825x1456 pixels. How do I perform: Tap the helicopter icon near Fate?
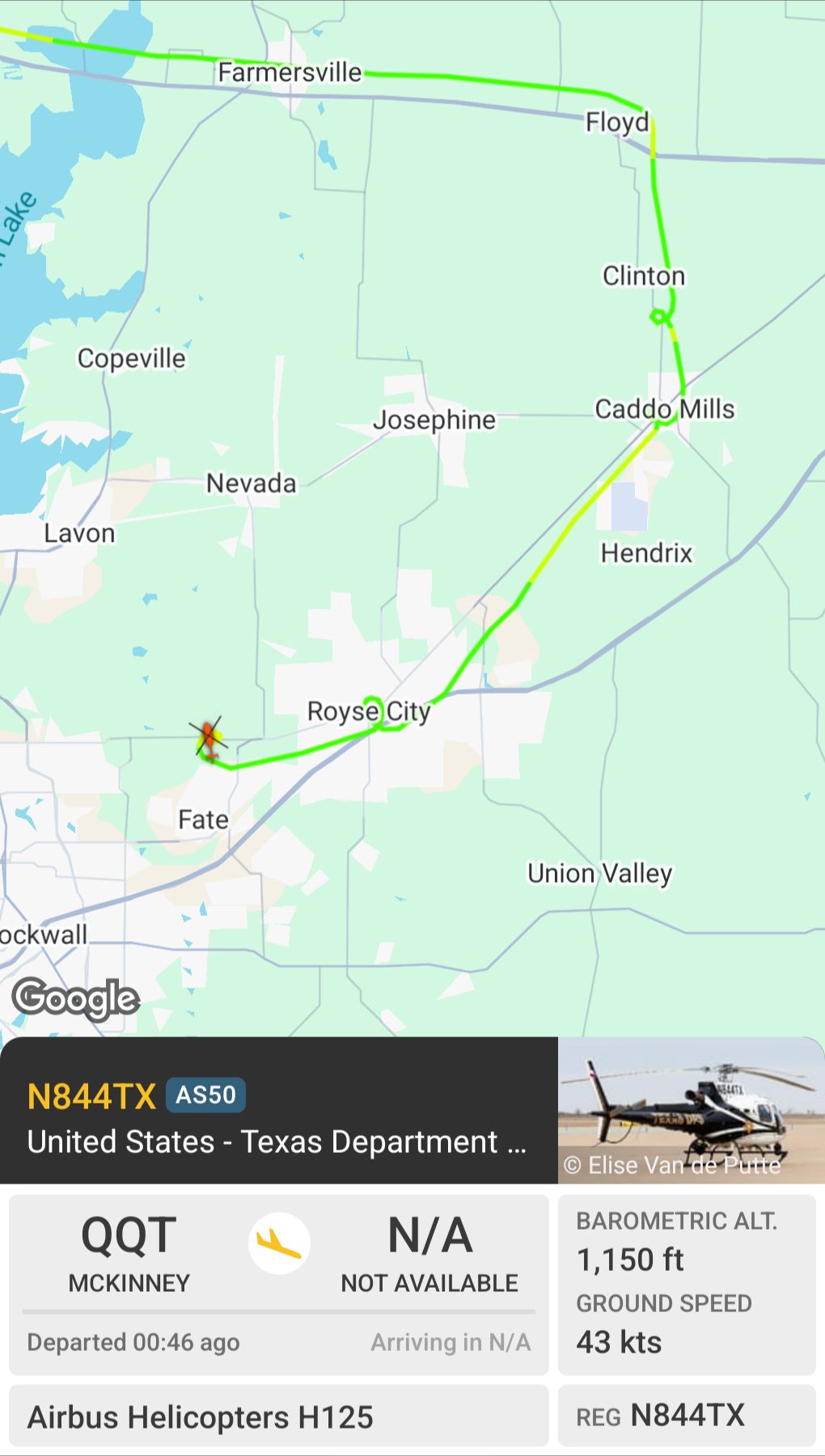pos(209,739)
